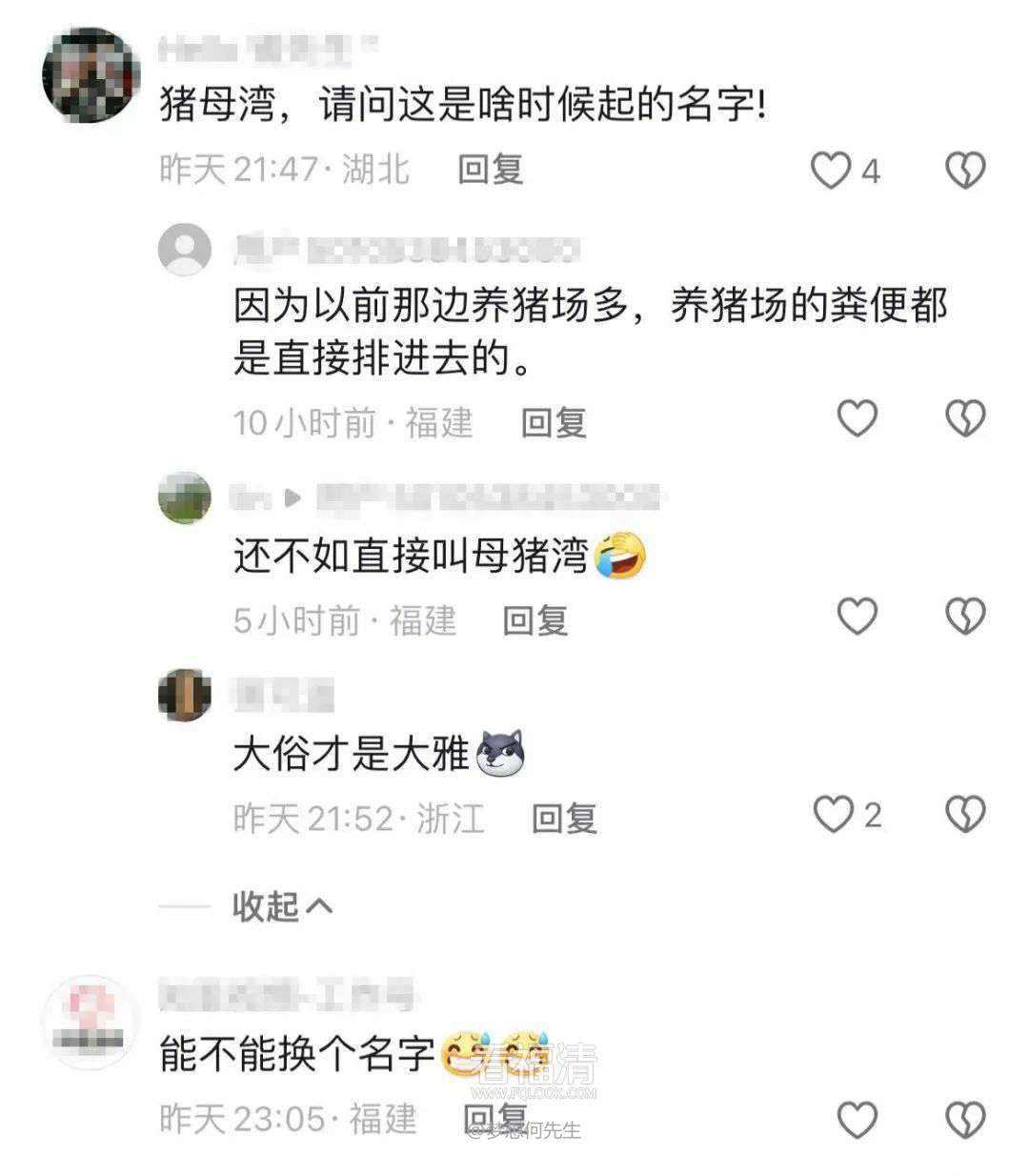Open the avatar of the 猪母湾 question commenter
Viewport: 1029px width, 1176px height.
point(91,75)
